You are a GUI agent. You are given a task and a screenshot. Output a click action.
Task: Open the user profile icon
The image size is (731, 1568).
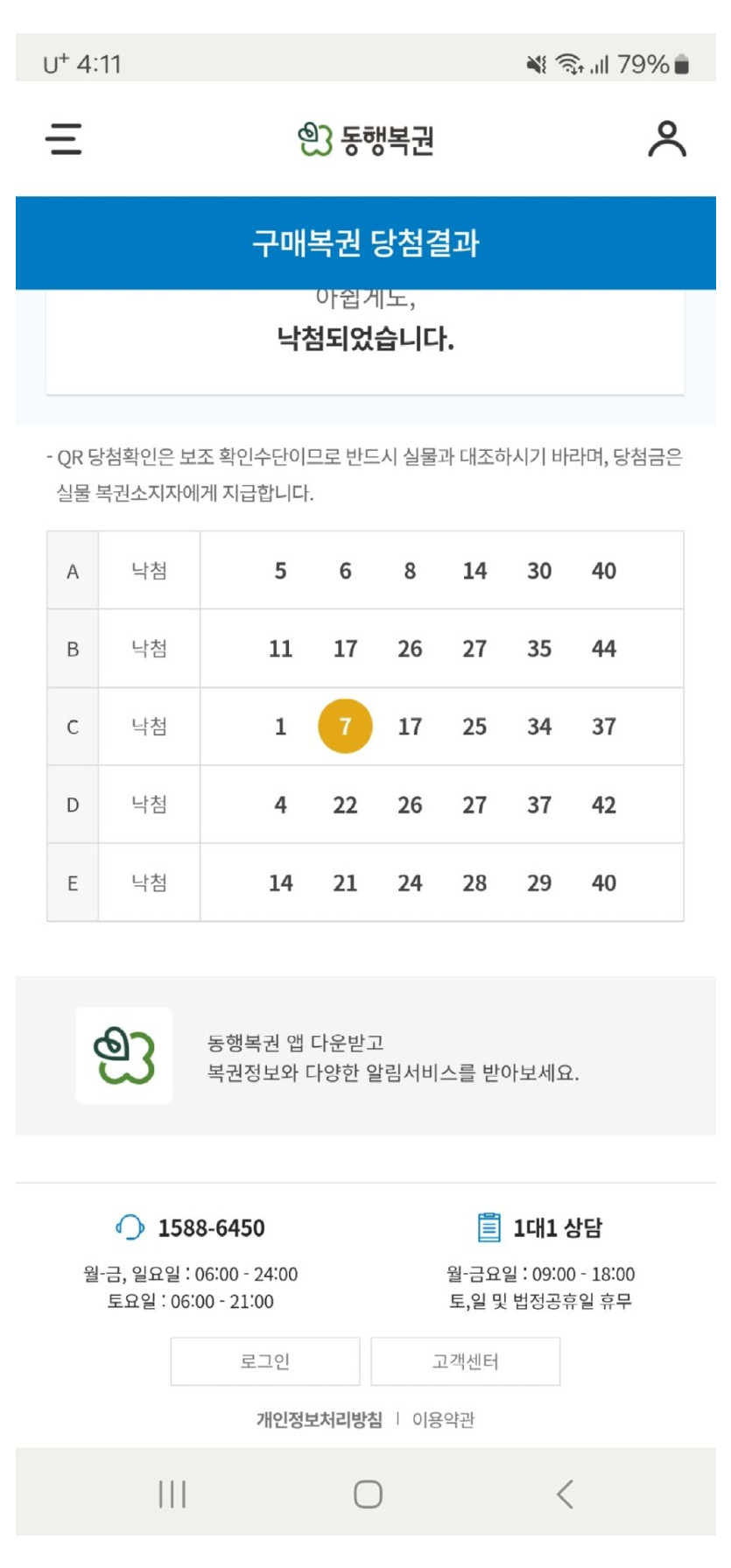(x=666, y=139)
